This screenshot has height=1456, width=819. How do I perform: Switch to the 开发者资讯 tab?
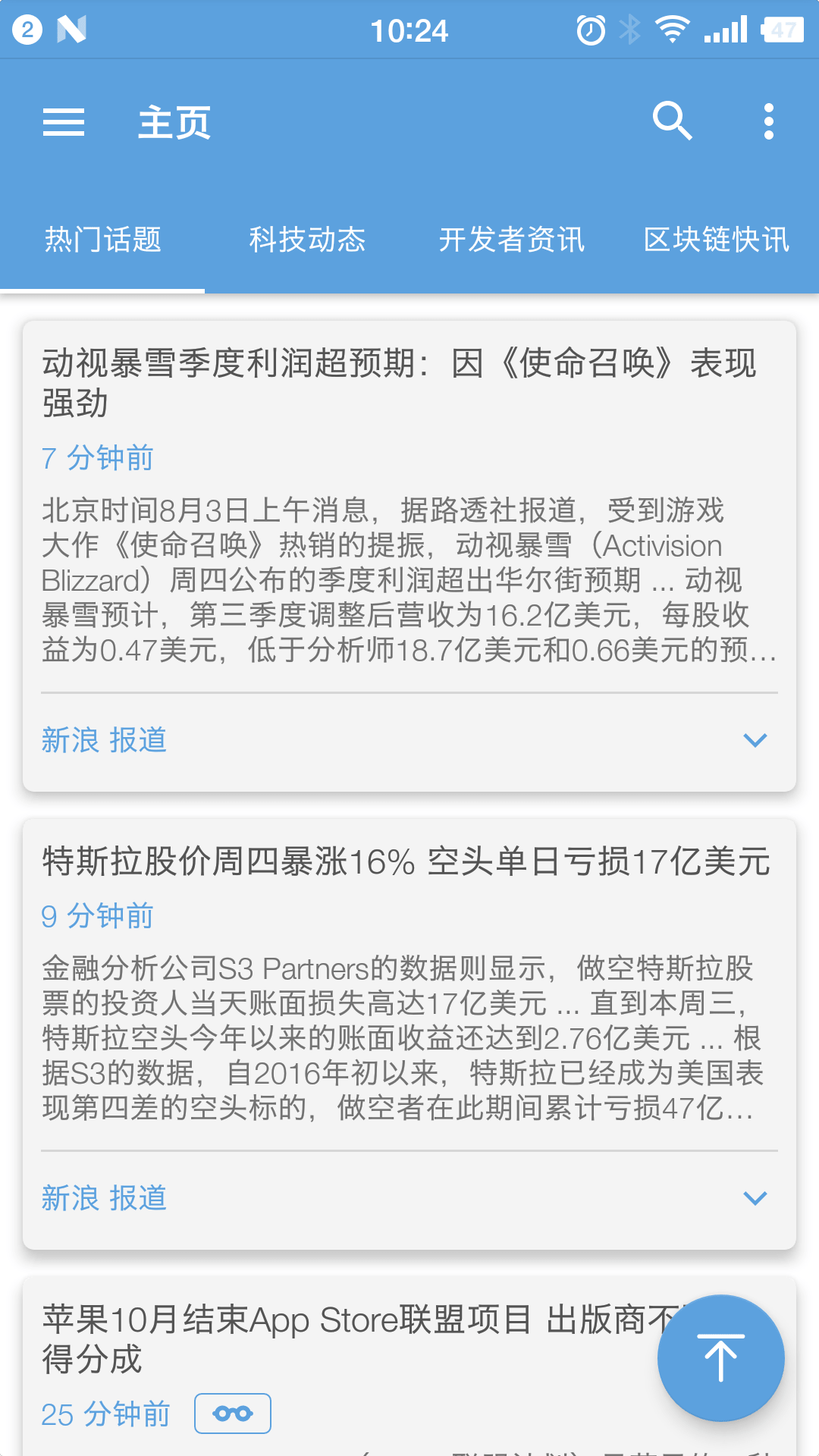[x=512, y=240]
